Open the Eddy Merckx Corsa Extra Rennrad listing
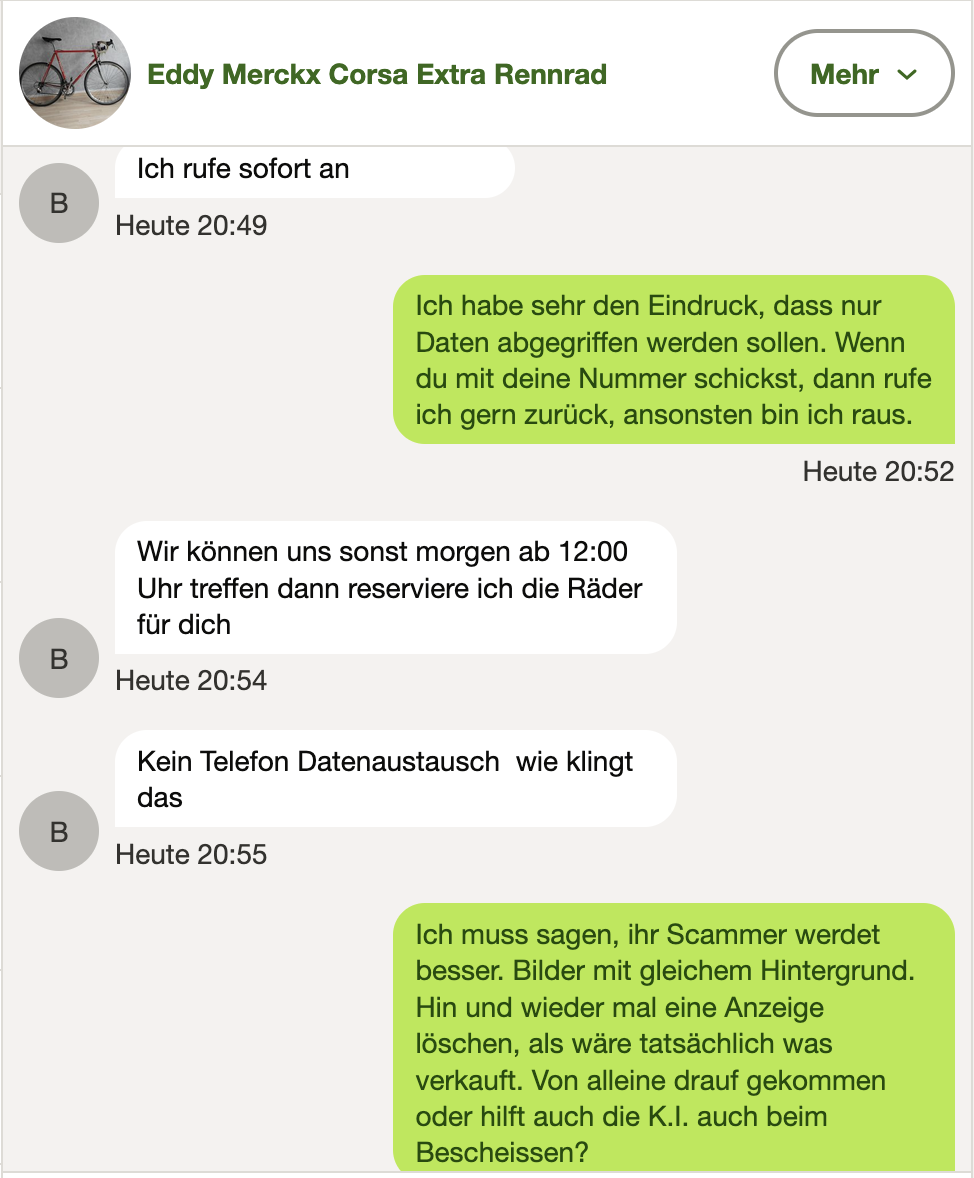Image resolution: width=974 pixels, height=1178 pixels. pos(377,74)
